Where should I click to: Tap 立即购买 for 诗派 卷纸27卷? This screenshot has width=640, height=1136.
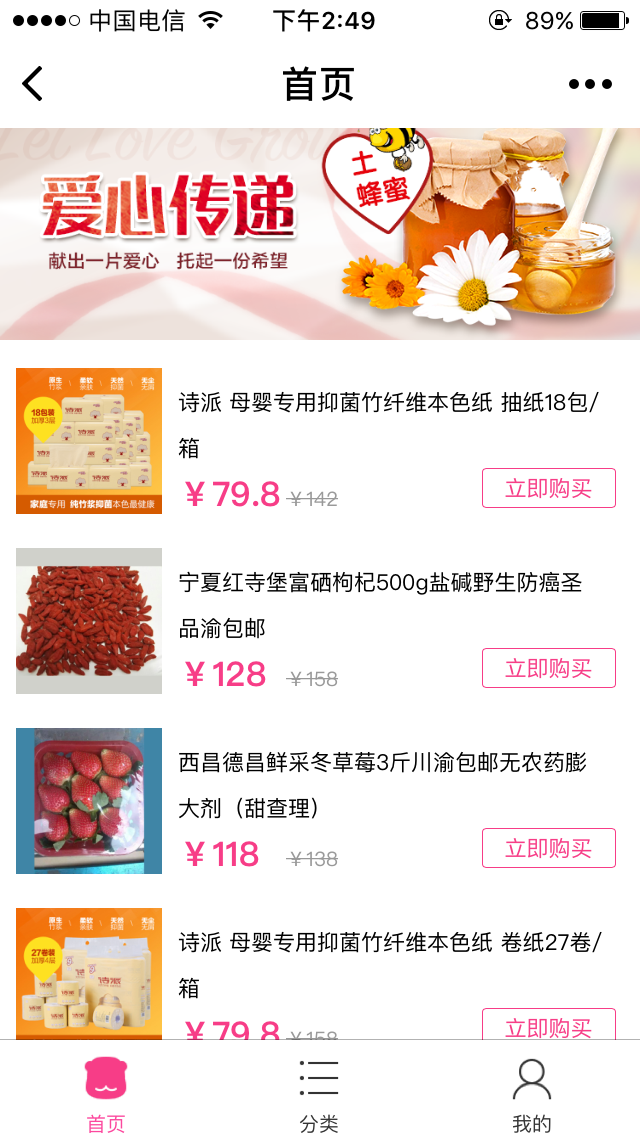(548, 1024)
